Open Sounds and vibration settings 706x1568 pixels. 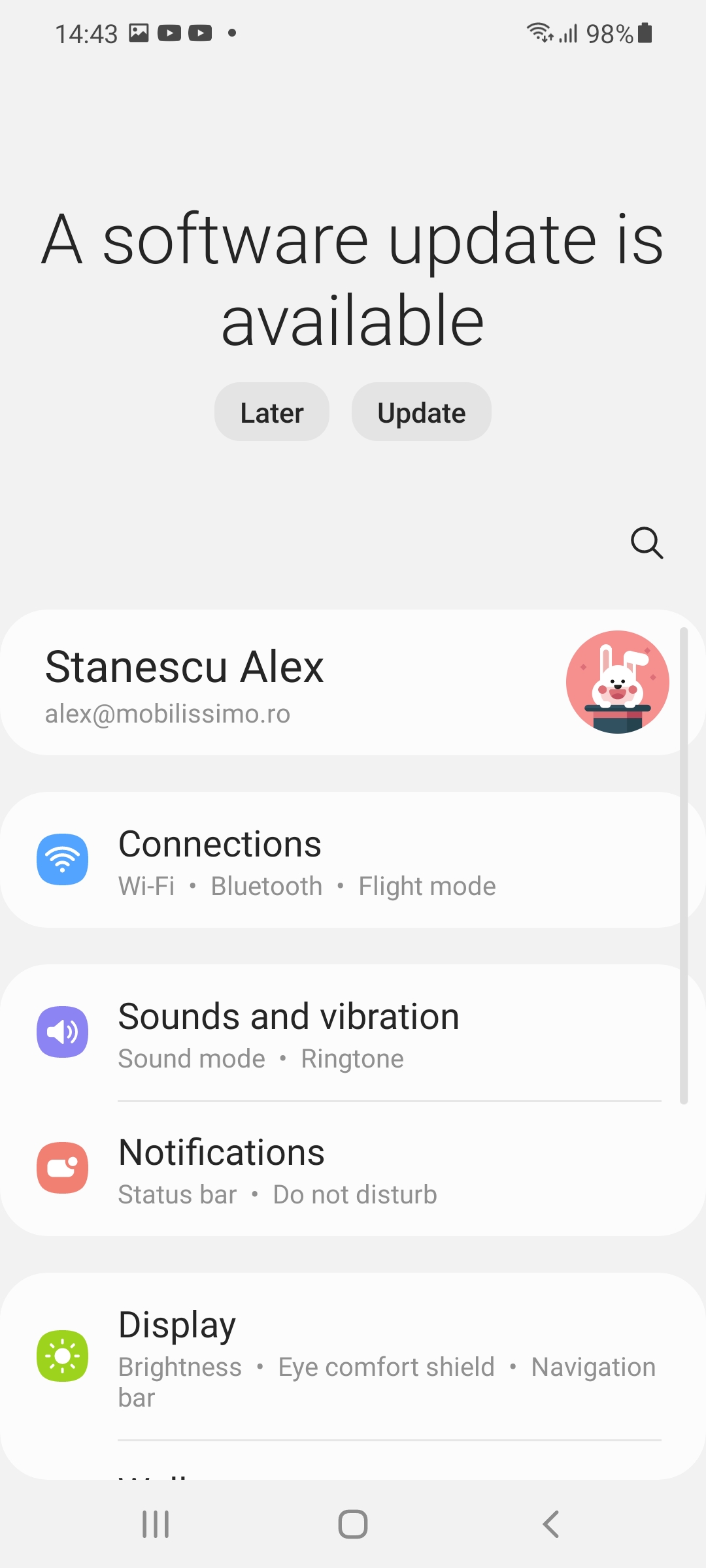click(353, 1034)
